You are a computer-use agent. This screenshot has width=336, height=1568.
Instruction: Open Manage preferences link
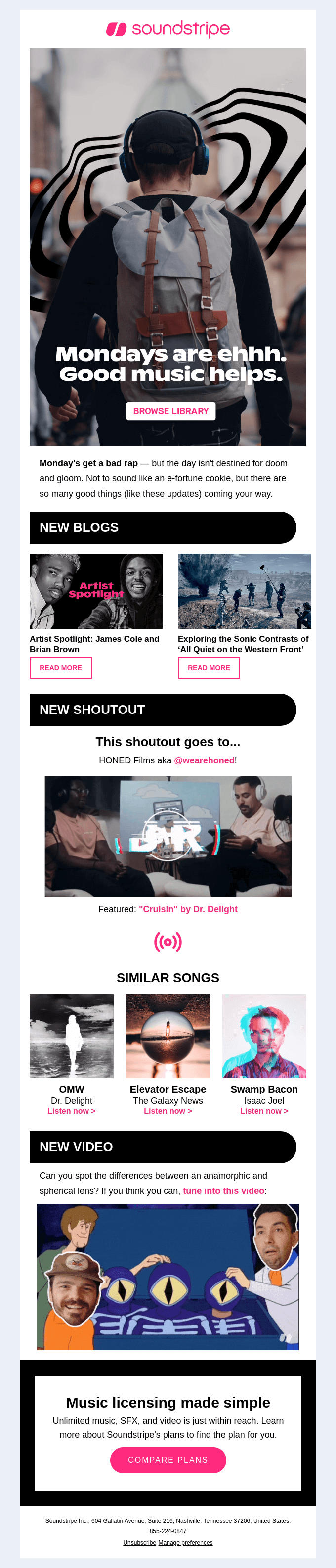(185, 1542)
